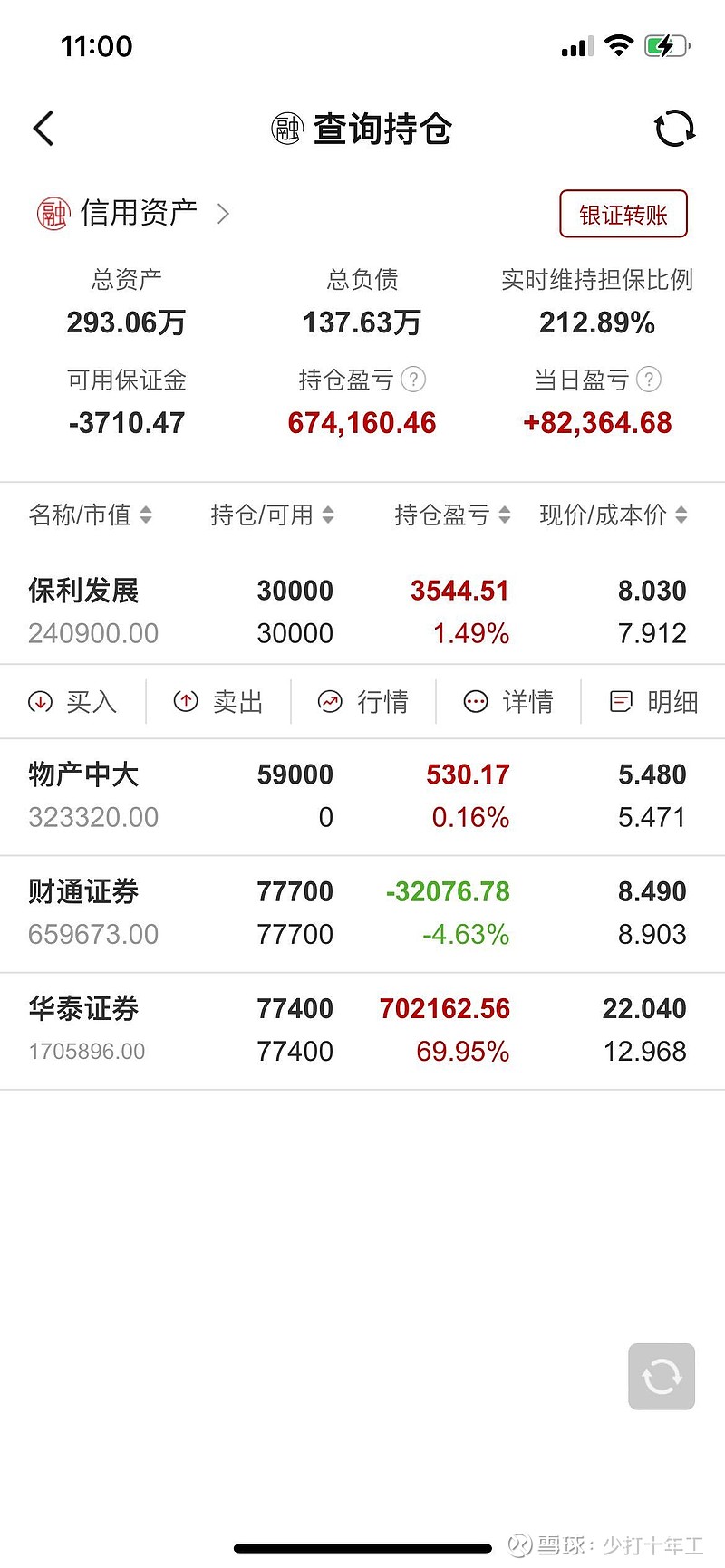Tap the 银证转账 transfer button
725x1568 pixels.
coord(623,214)
